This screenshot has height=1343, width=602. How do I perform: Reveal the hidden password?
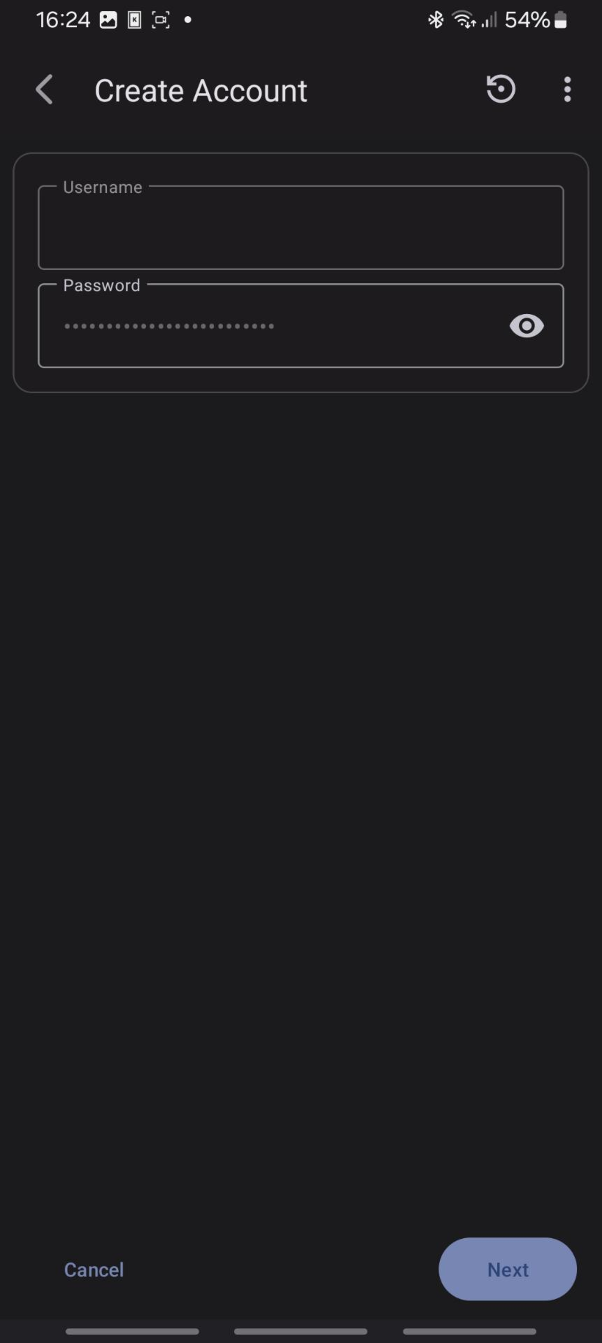click(526, 326)
